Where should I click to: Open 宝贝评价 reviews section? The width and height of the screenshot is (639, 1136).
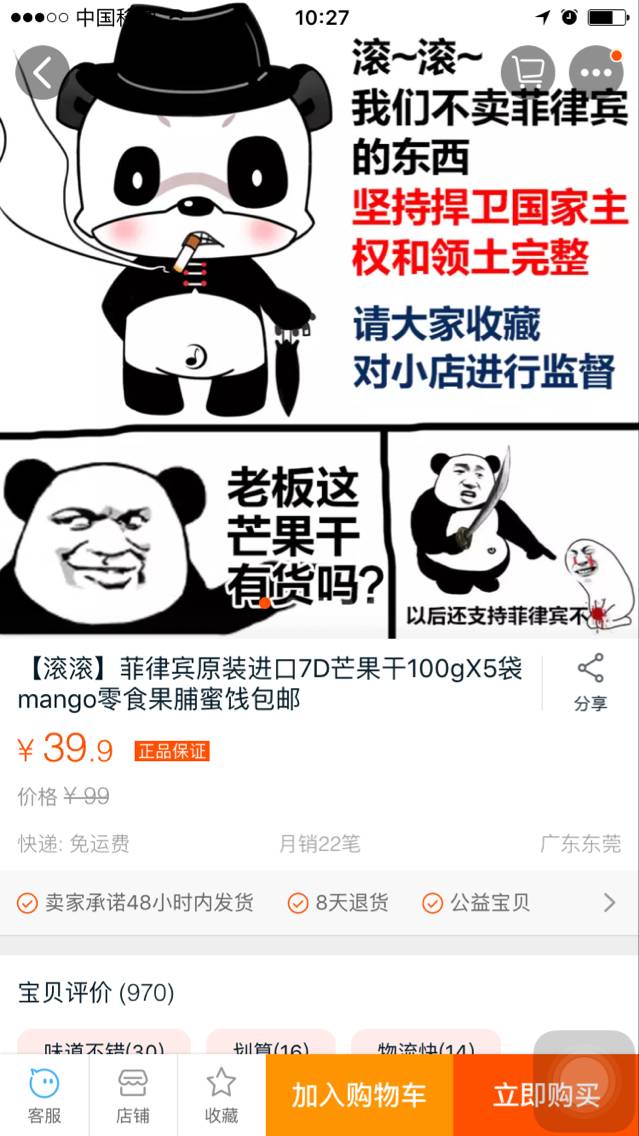tap(96, 993)
